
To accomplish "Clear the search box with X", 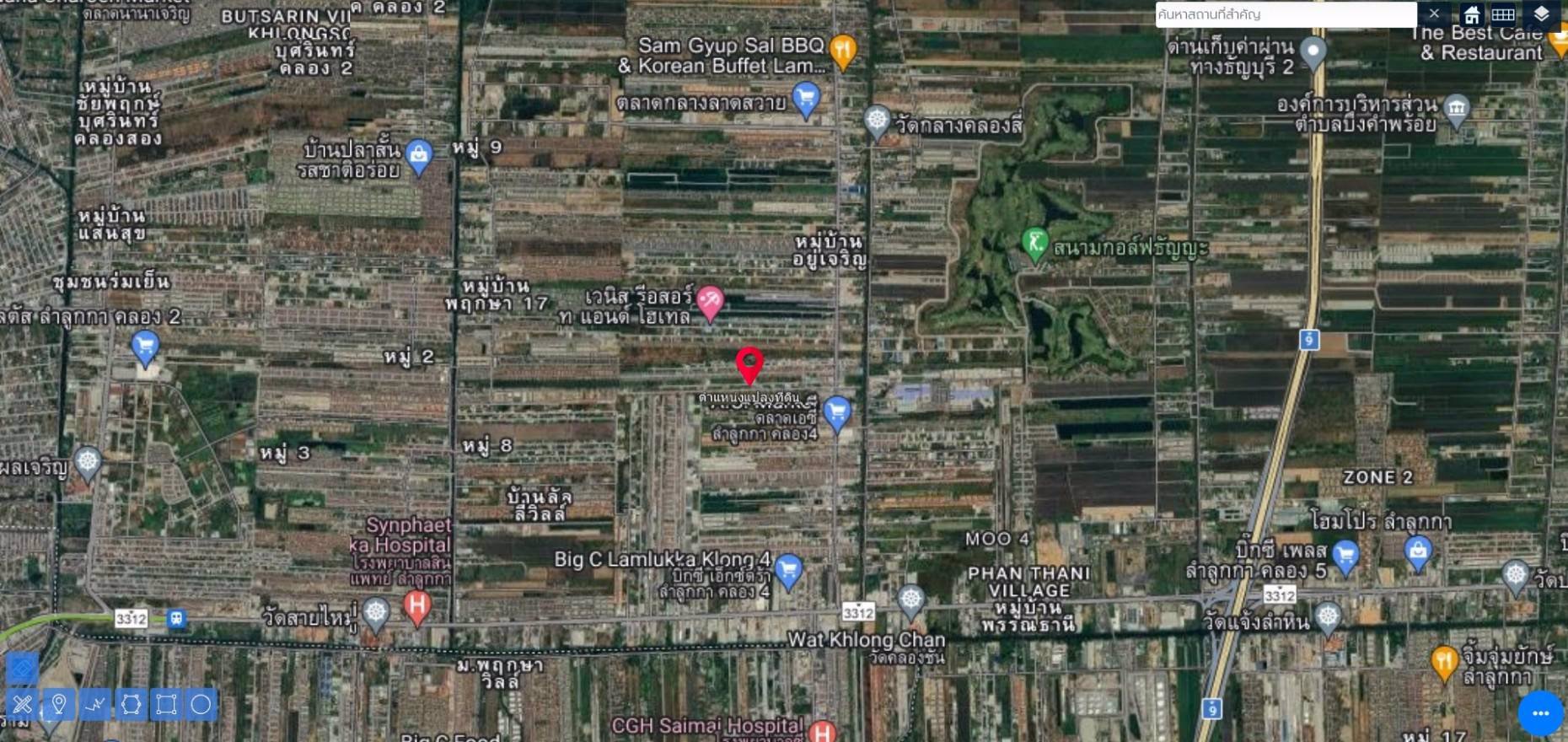I will pyautogui.click(x=1434, y=13).
